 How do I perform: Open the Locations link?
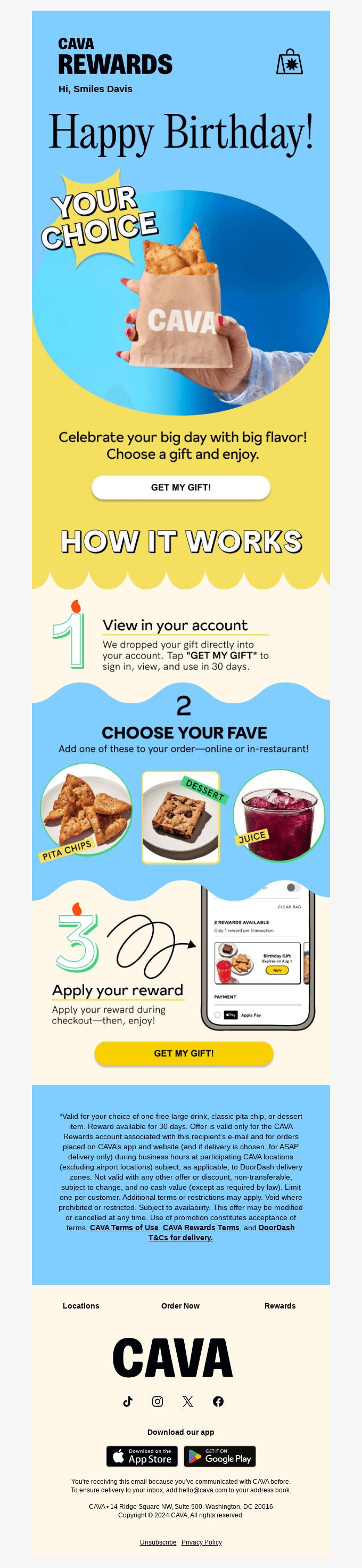[x=81, y=1306]
